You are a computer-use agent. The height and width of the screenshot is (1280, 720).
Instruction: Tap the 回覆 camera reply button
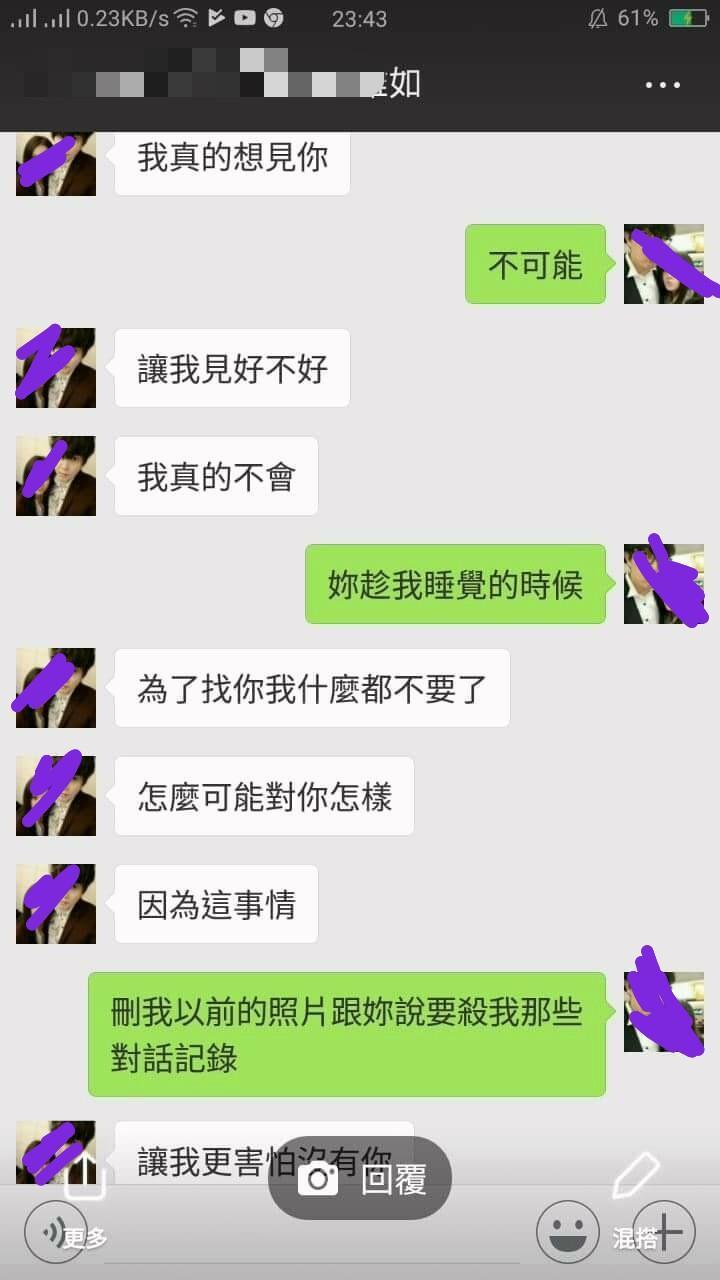(360, 1179)
